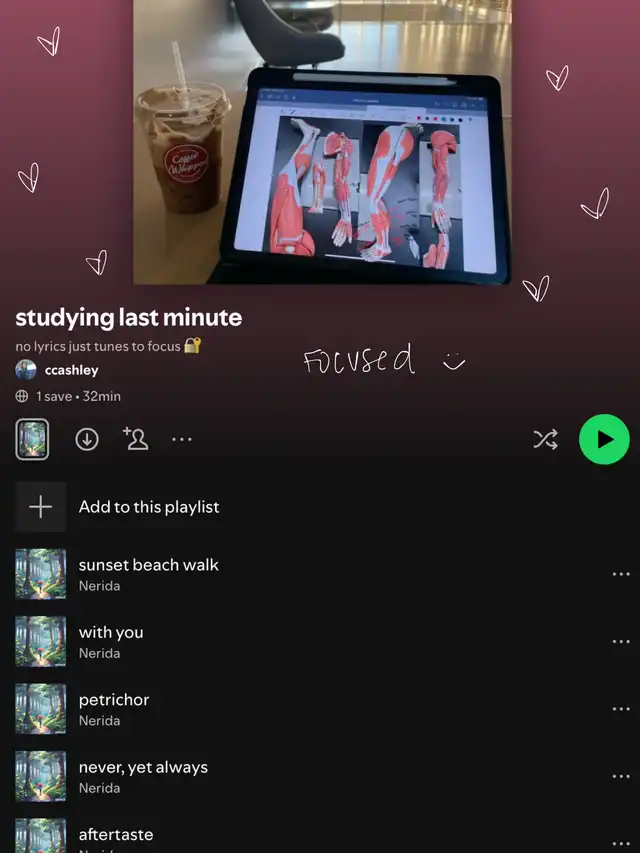
Task: Play the studying last minute playlist
Action: tap(604, 439)
